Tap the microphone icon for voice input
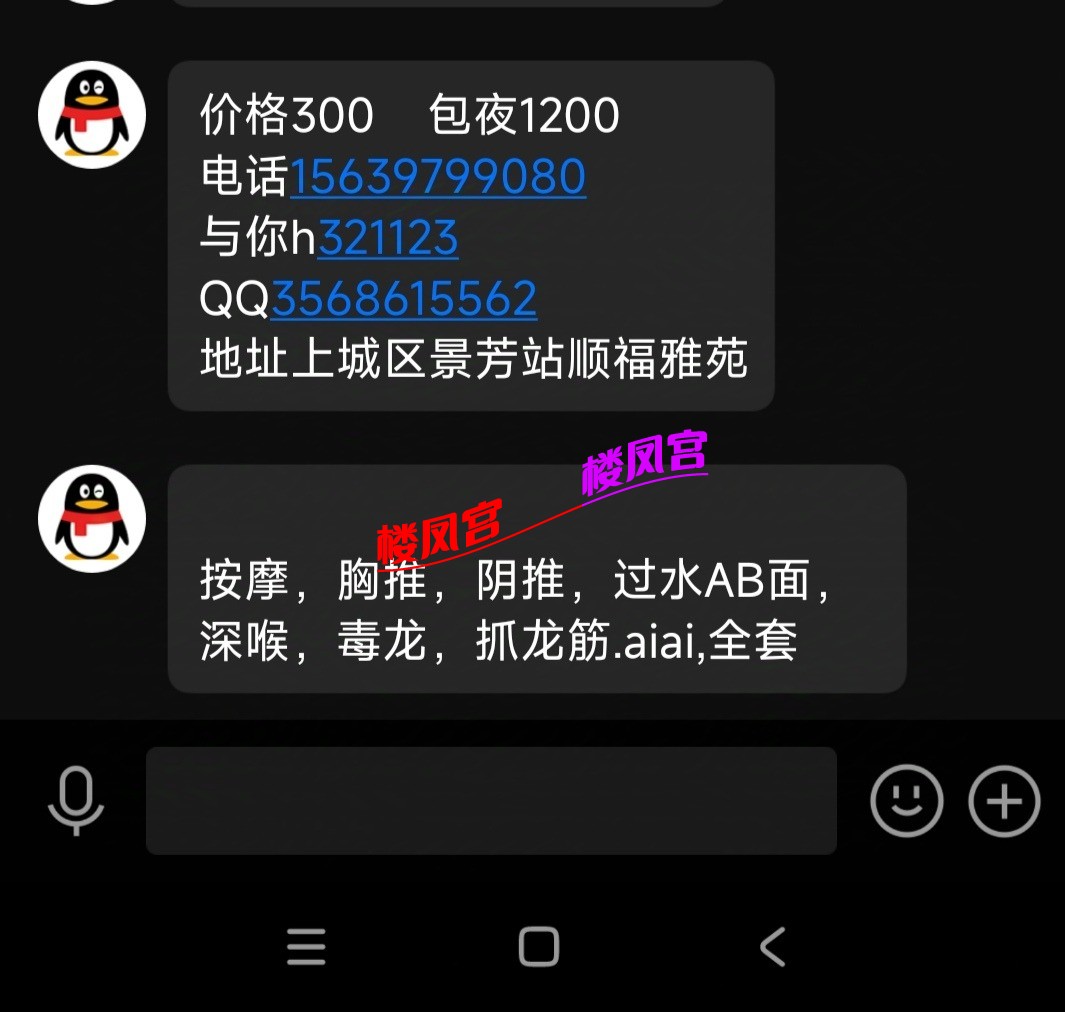 (x=76, y=800)
